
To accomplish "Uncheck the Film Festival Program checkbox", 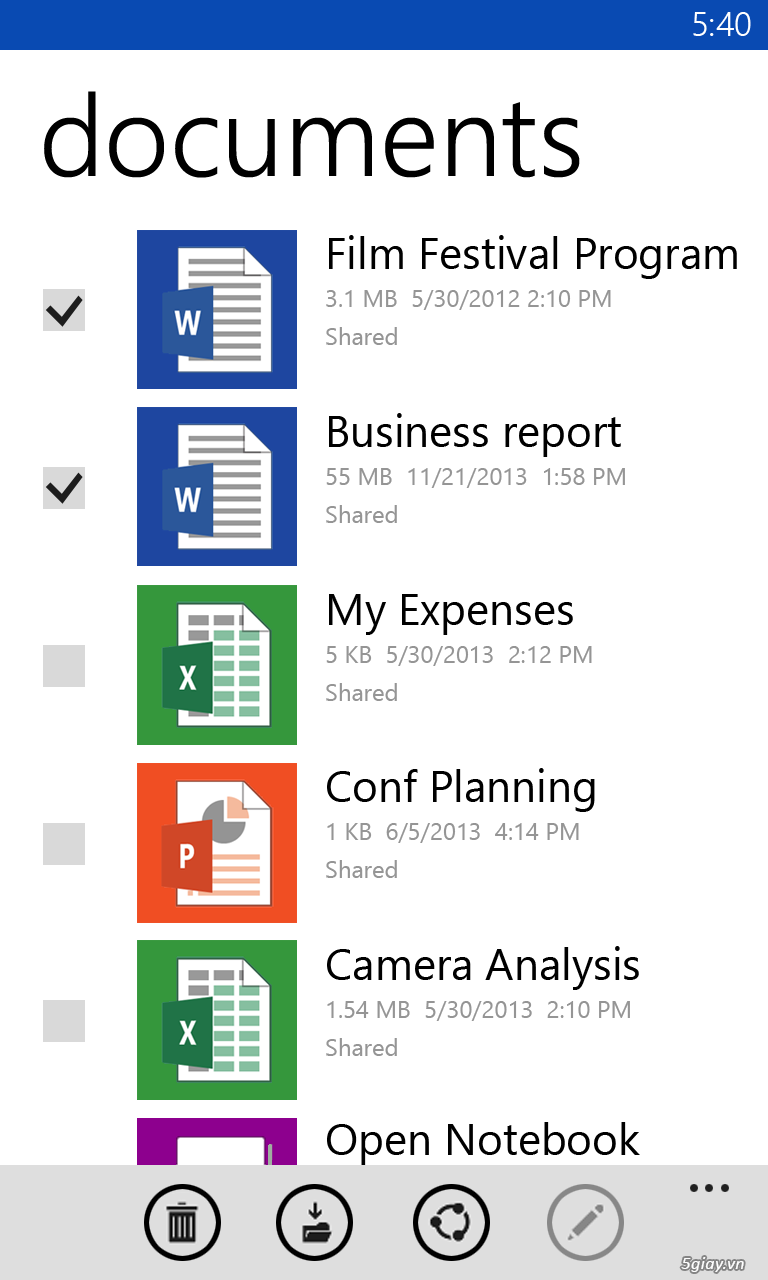I will point(64,310).
